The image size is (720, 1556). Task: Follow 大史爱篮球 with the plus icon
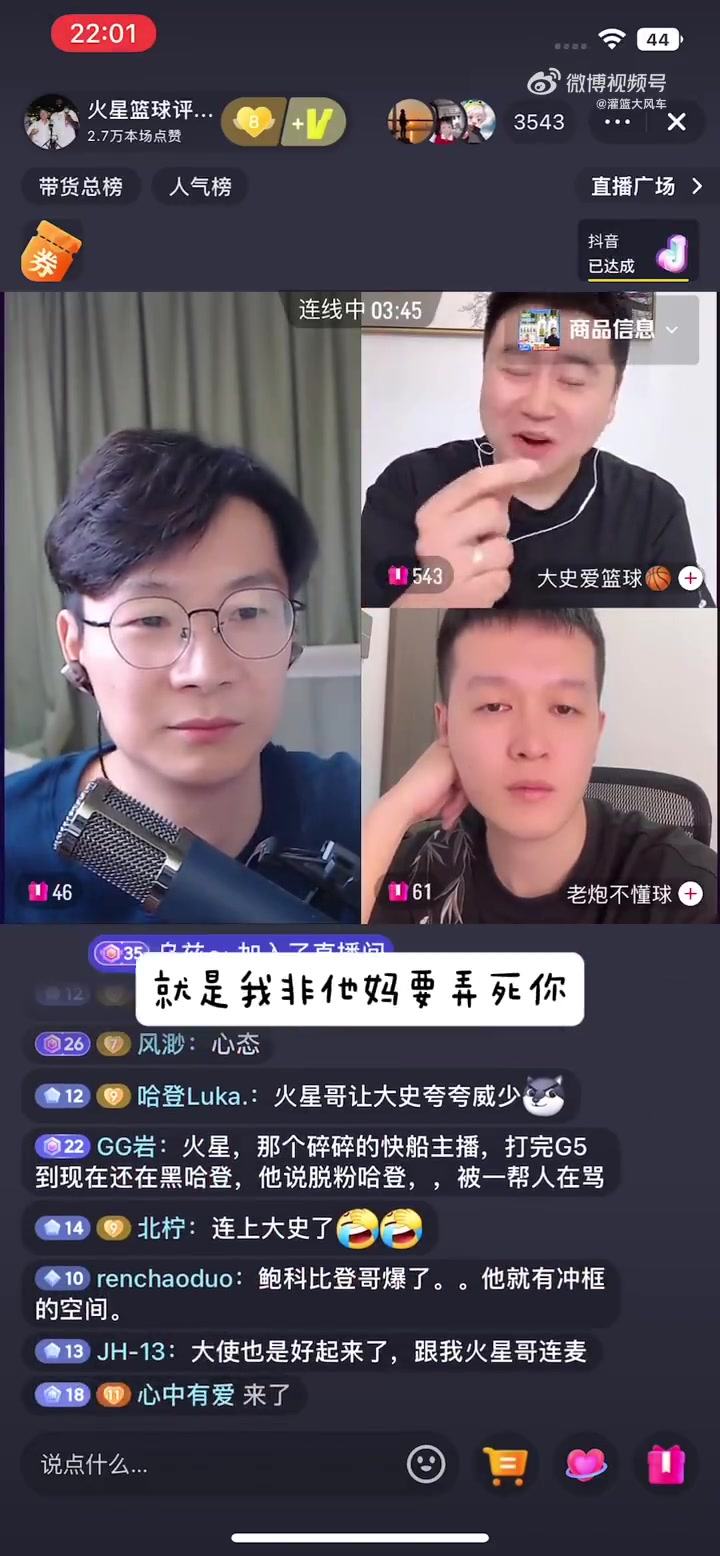pyautogui.click(x=691, y=578)
